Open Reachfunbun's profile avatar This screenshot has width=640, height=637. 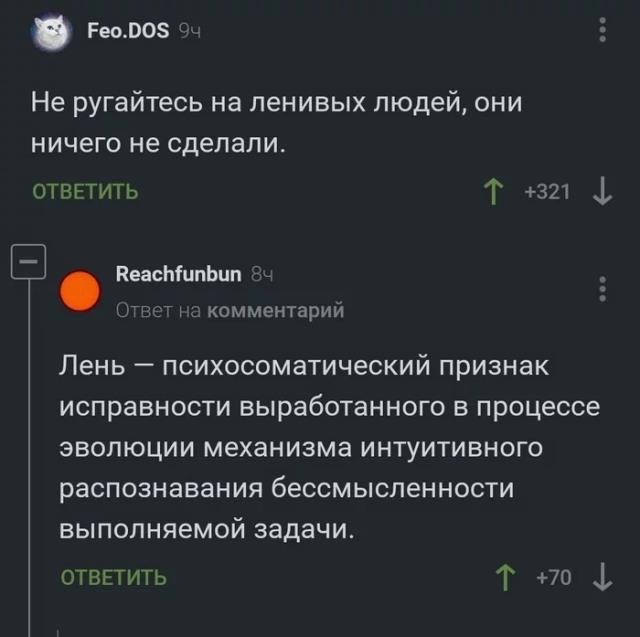click(x=79, y=291)
